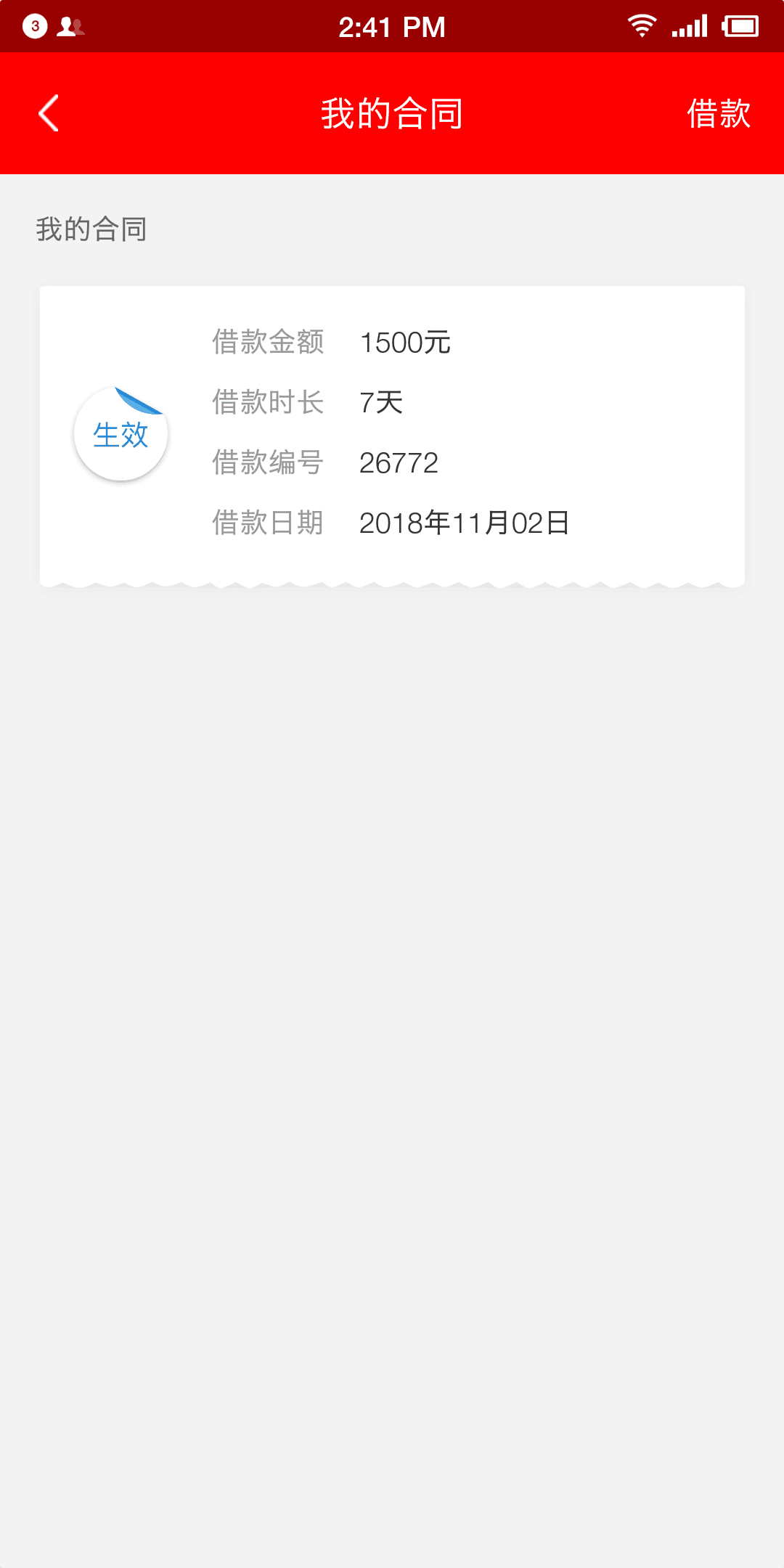Screen dimensions: 784x1568
Task: Tap 借款 in the top bar
Action: coord(719,113)
